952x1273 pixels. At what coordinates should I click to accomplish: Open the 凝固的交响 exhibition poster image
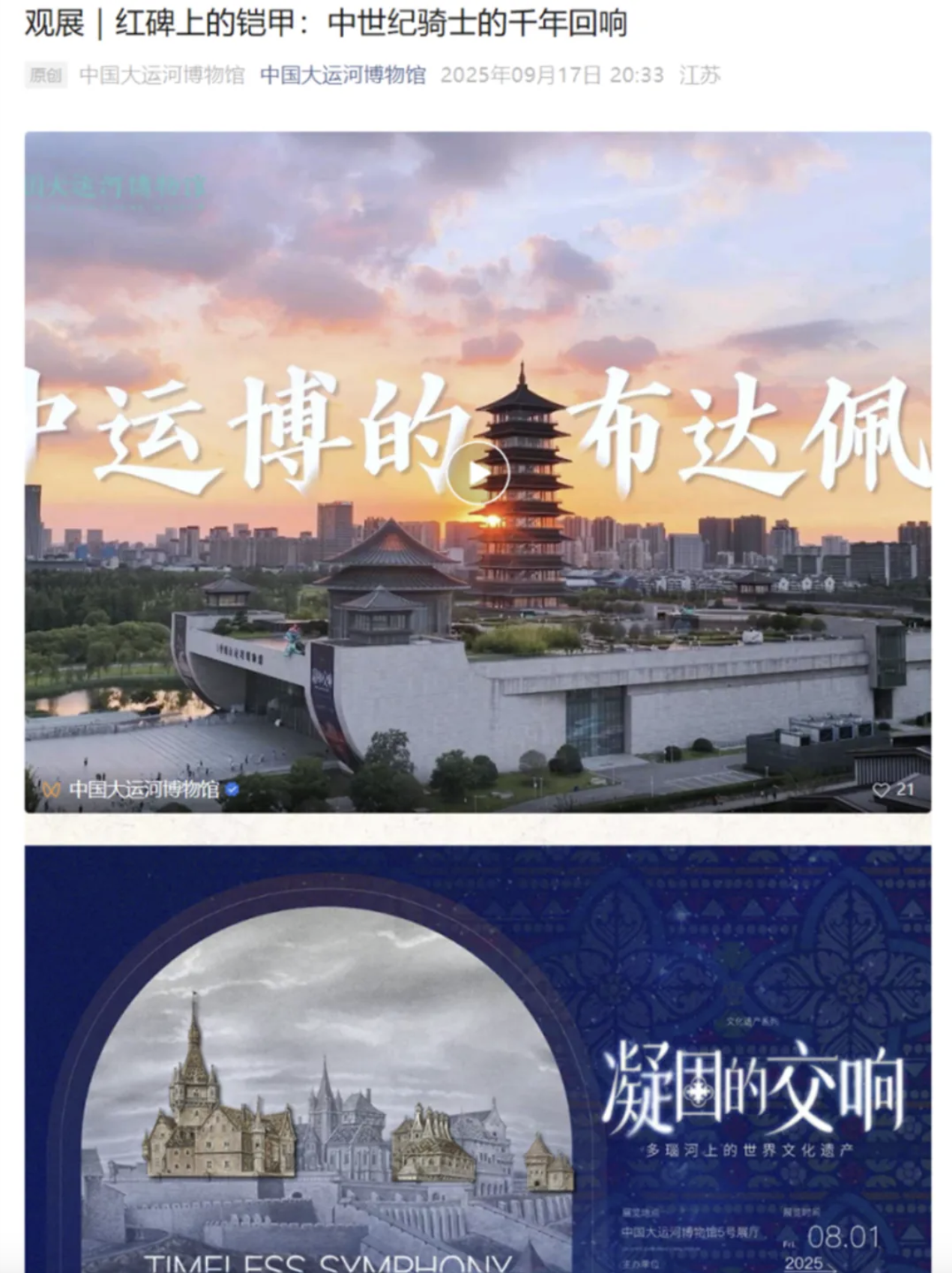click(477, 1057)
